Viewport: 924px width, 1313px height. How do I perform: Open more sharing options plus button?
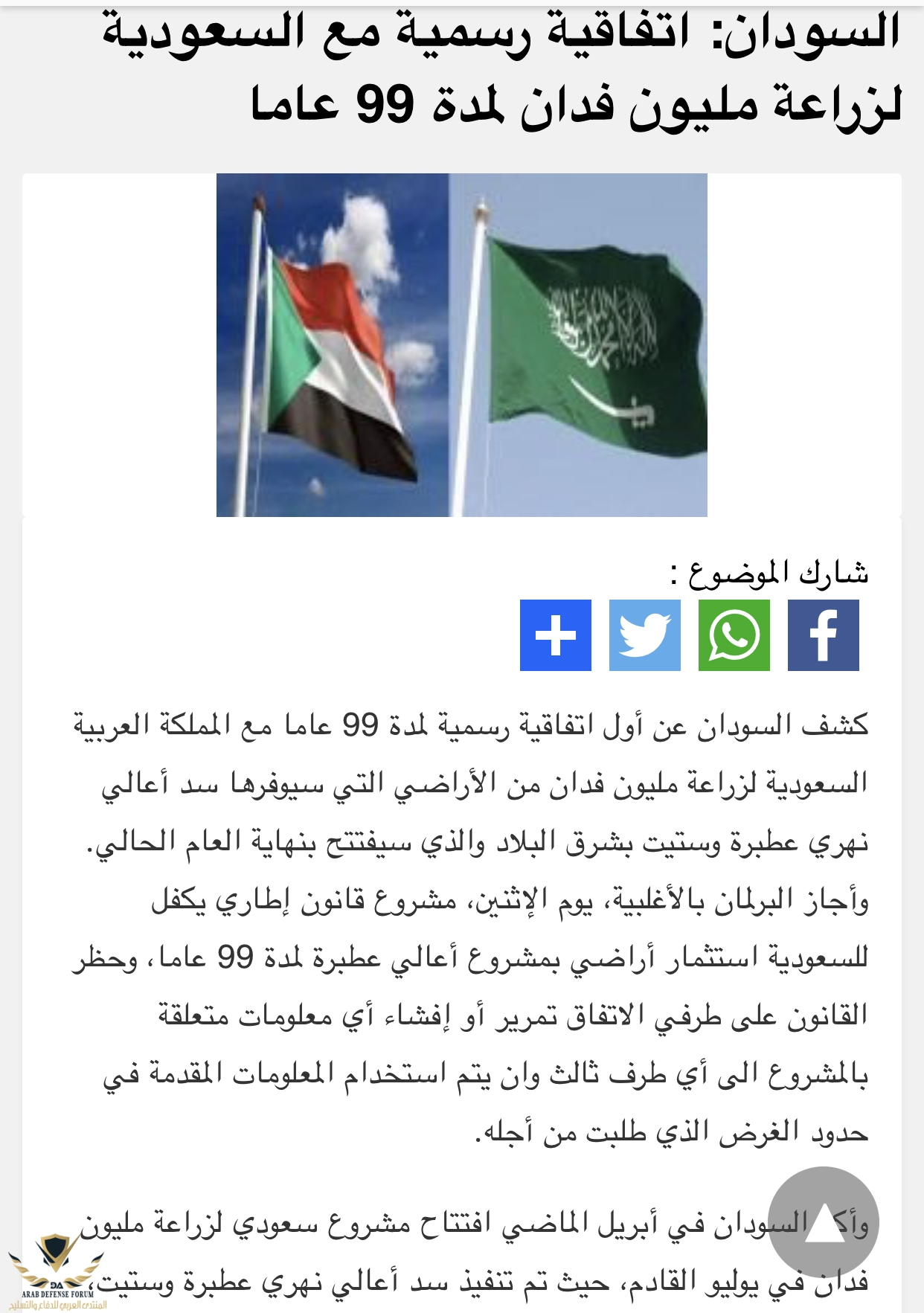click(x=555, y=635)
